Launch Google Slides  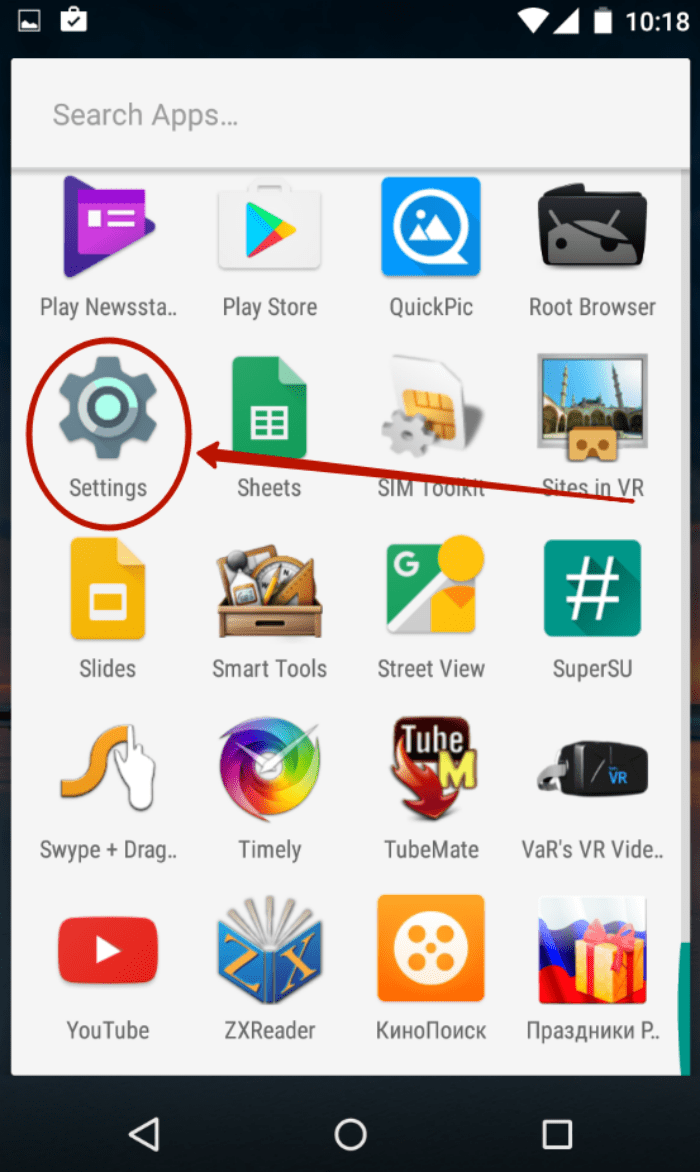(108, 590)
